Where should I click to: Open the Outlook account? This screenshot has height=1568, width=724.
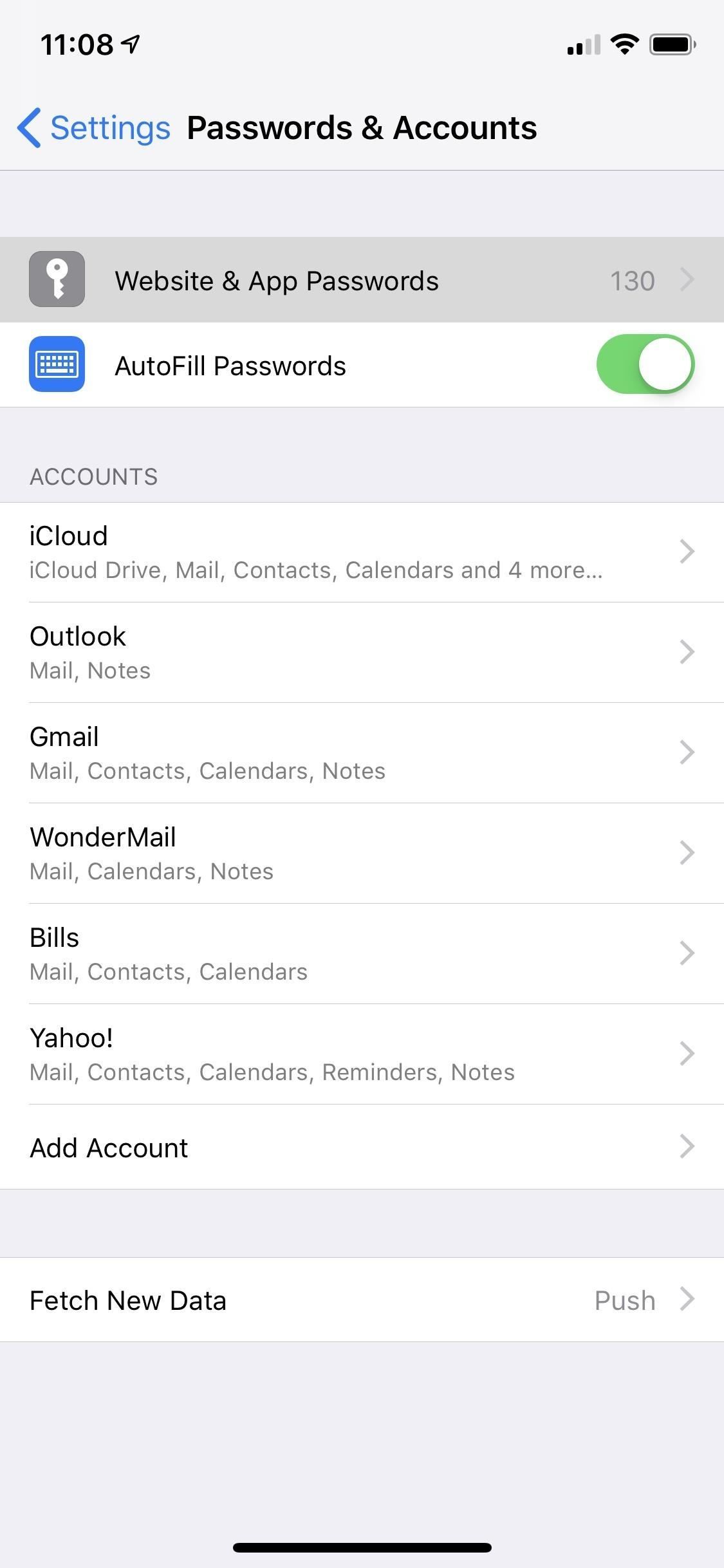point(362,653)
